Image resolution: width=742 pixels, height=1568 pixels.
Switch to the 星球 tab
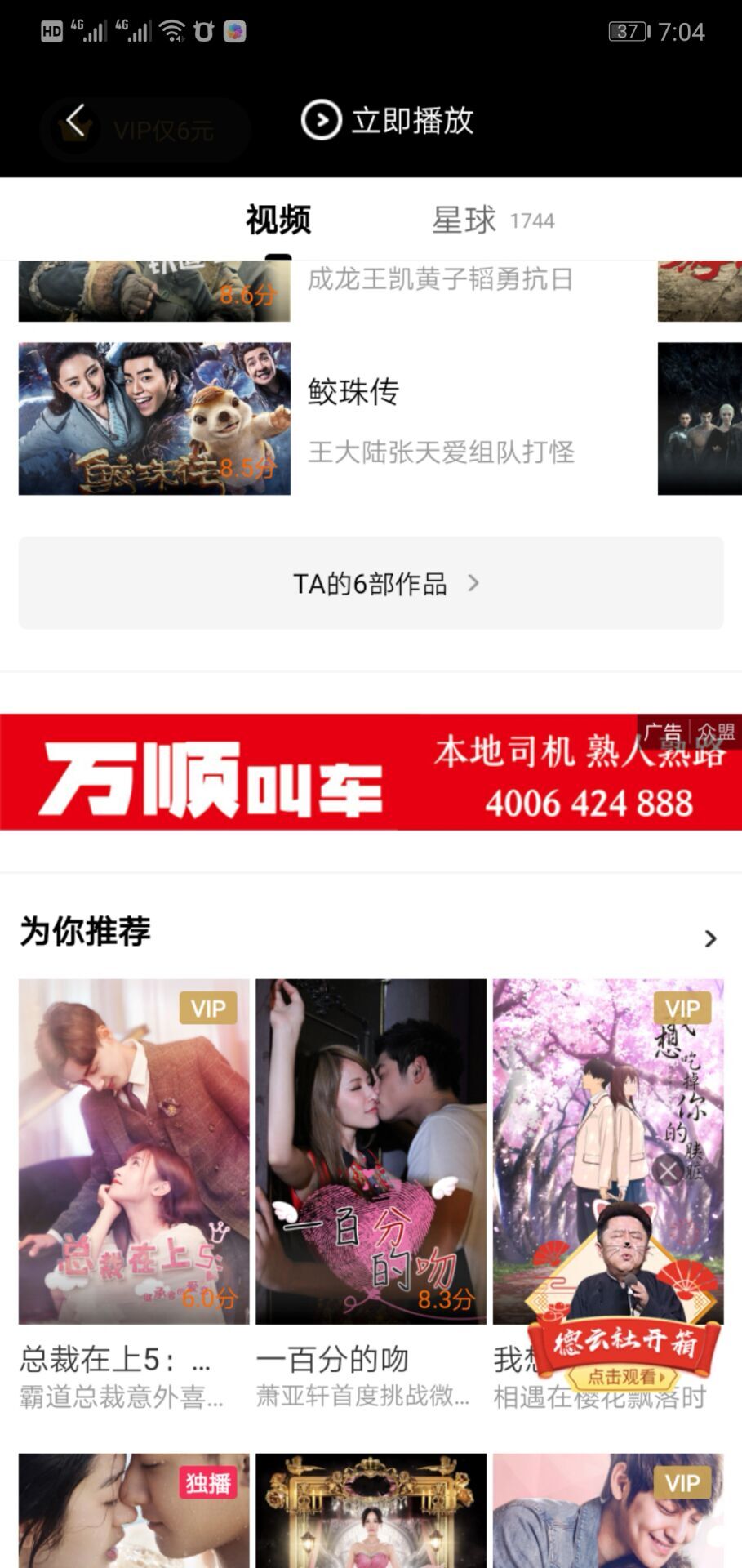pyautogui.click(x=464, y=220)
